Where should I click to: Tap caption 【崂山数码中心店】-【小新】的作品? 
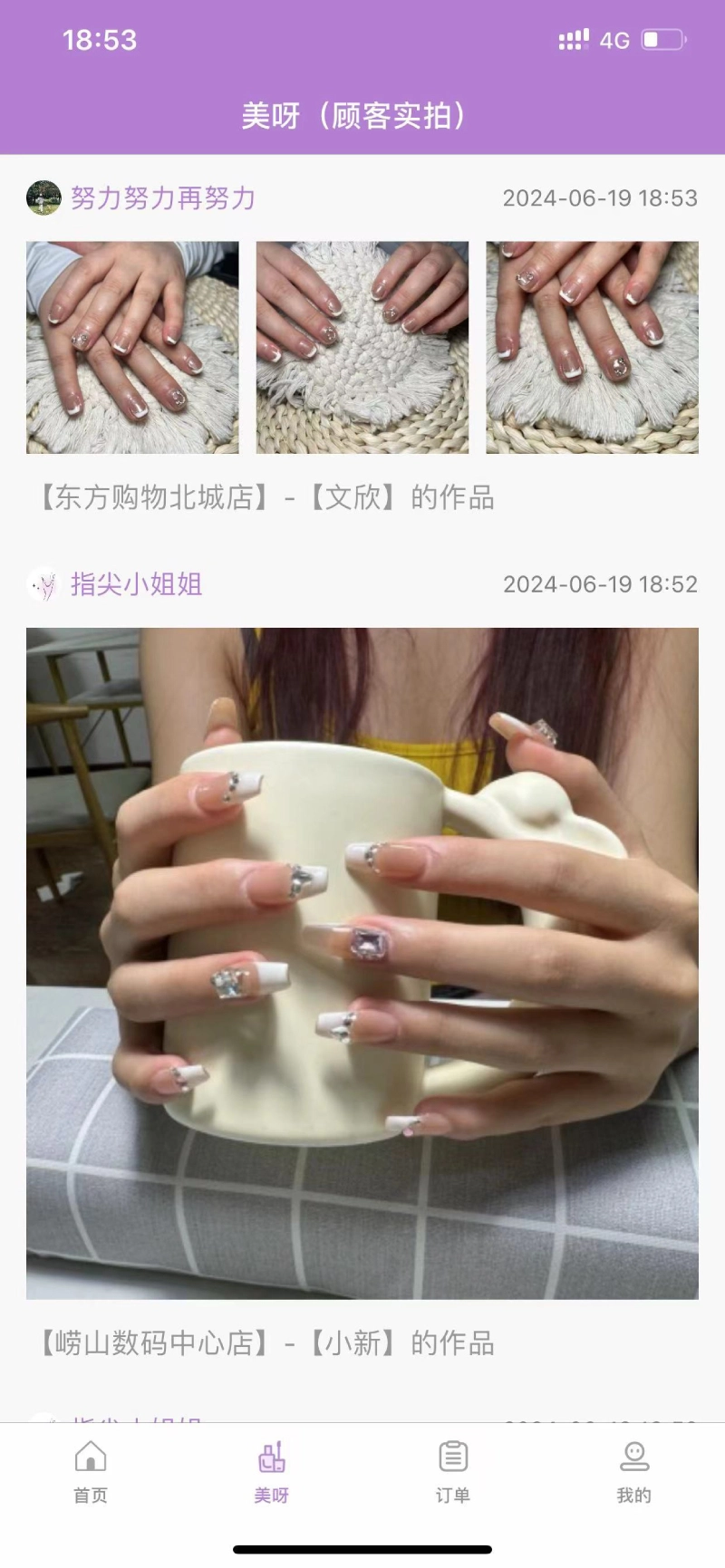click(x=264, y=1345)
